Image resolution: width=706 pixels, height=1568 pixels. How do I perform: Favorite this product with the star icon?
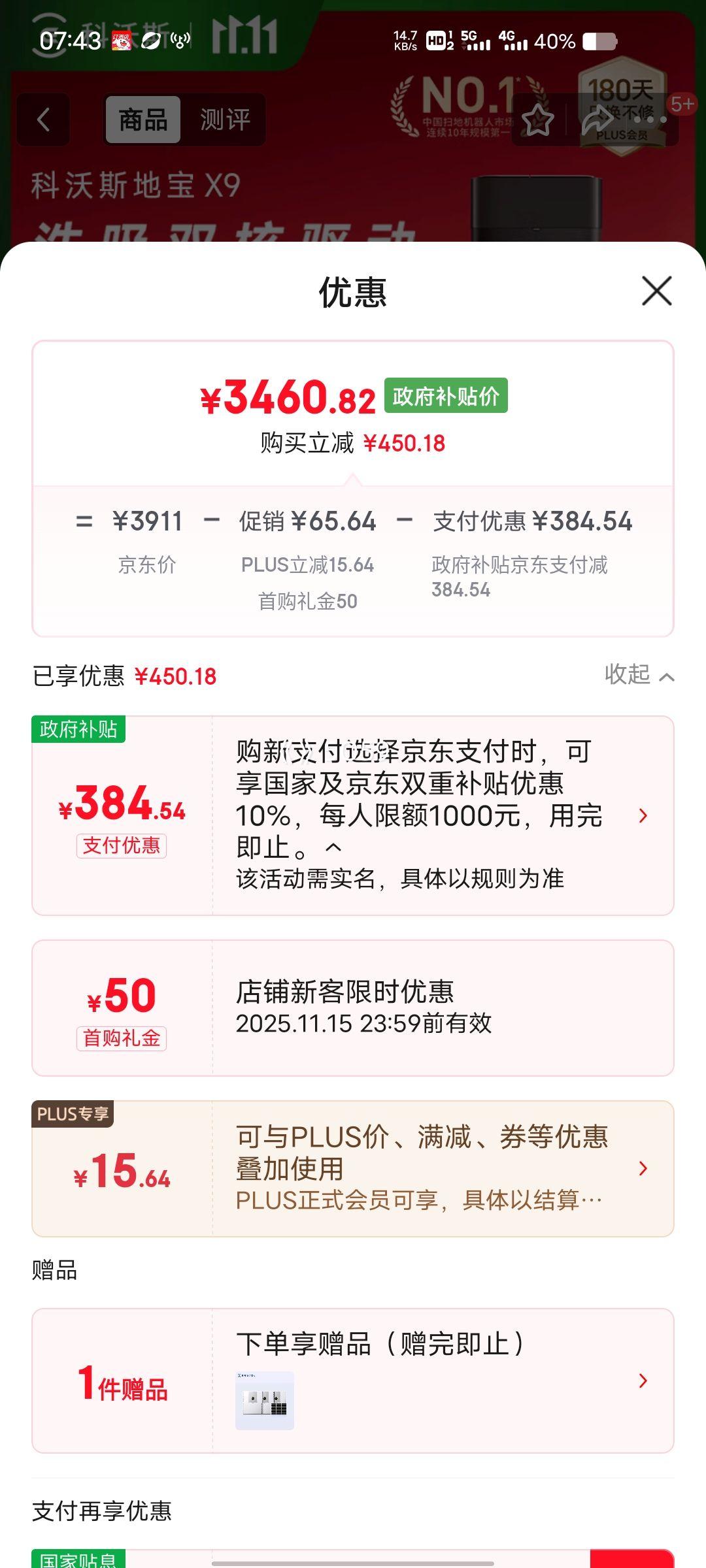point(537,120)
